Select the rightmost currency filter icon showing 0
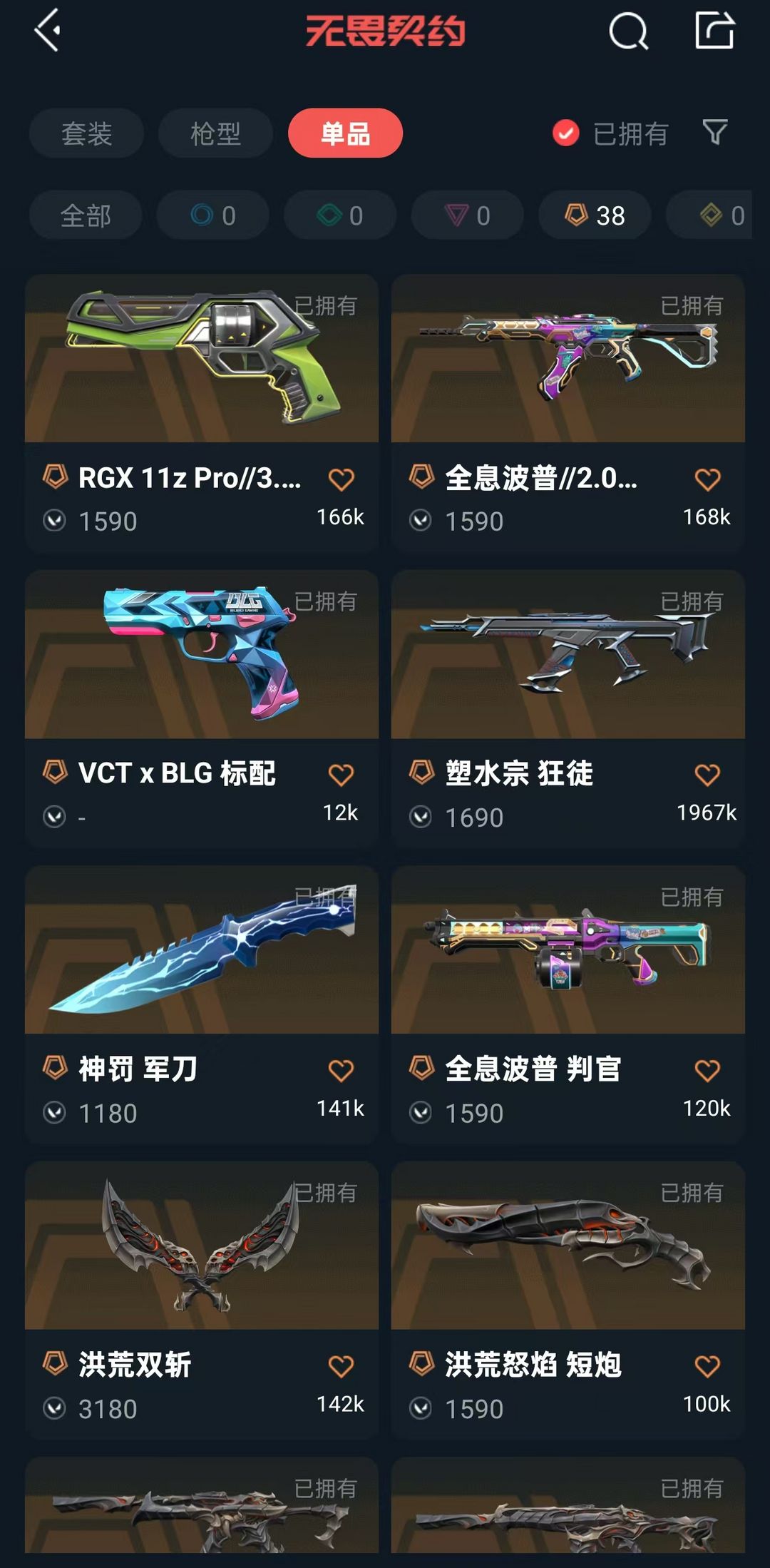770x1568 pixels. coord(715,215)
